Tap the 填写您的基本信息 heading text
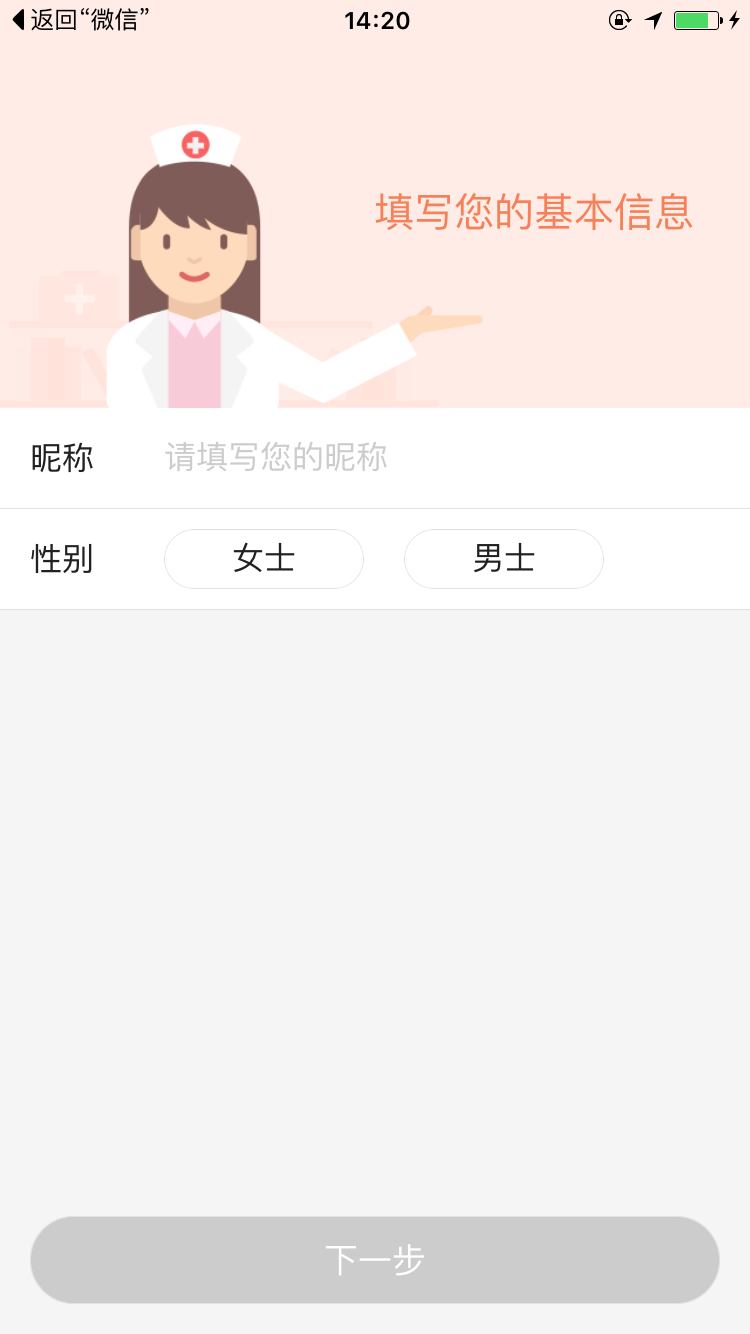Viewport: 750px width, 1334px height. coord(533,214)
